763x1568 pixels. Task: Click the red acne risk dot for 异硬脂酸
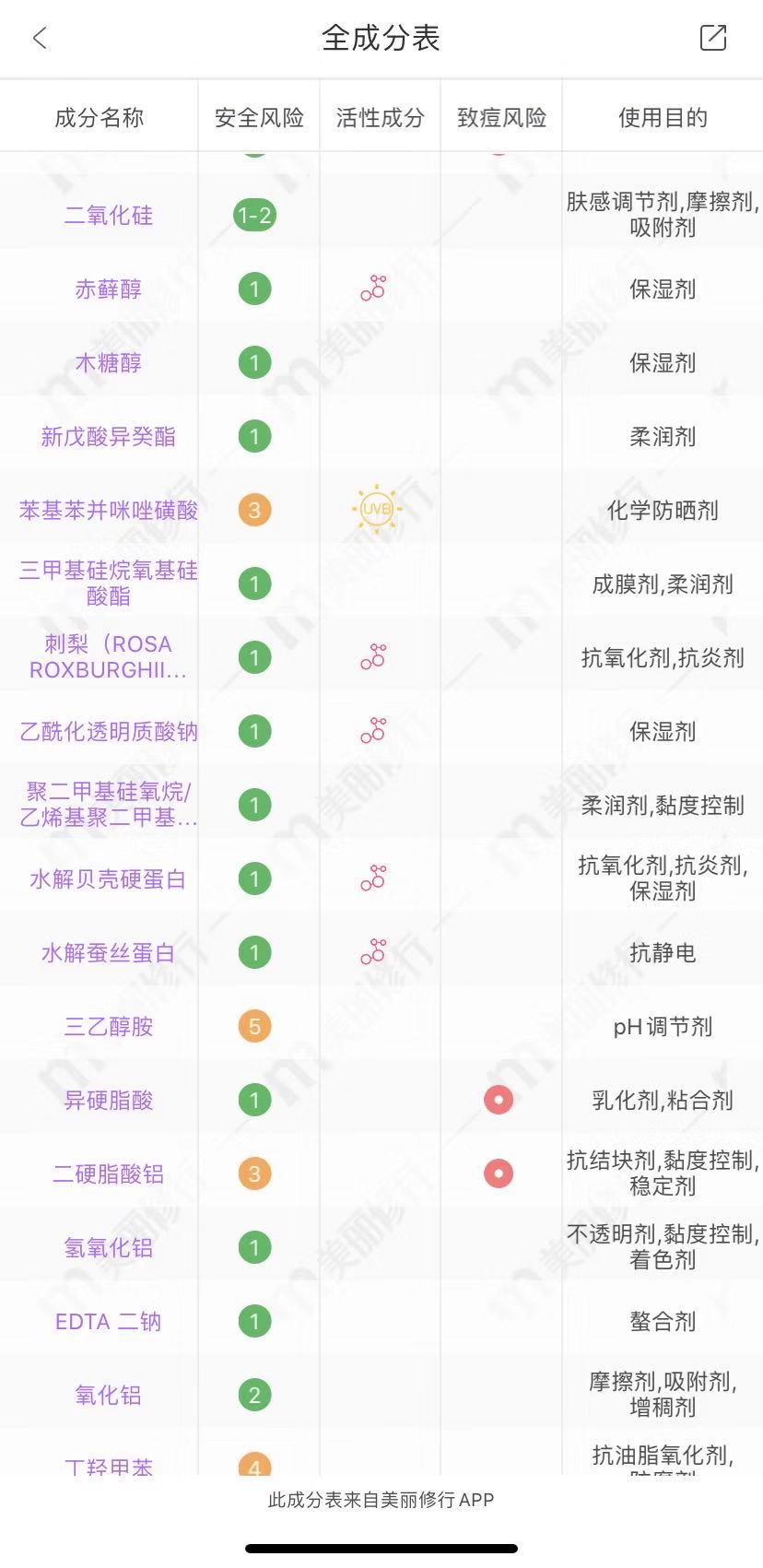pos(499,1099)
